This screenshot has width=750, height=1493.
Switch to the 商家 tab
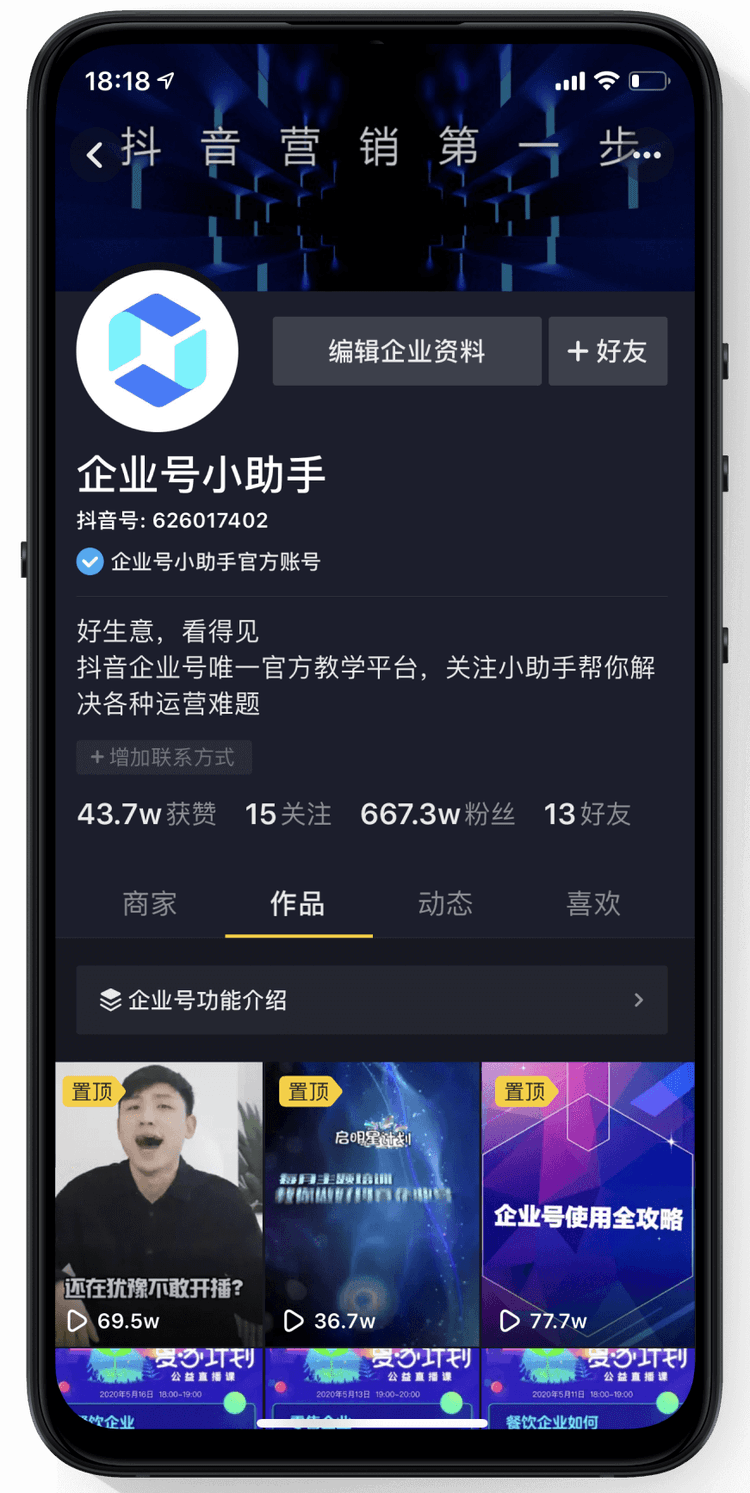(150, 904)
